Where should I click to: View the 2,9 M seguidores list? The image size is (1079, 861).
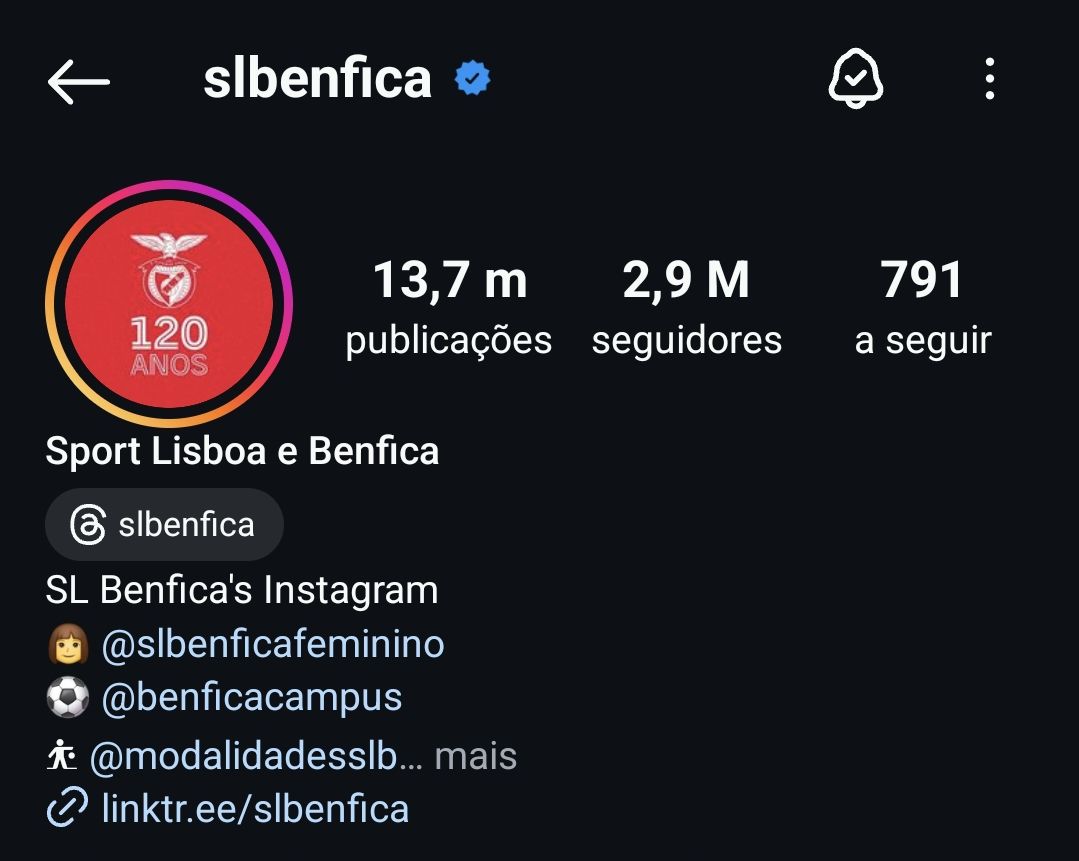click(686, 307)
